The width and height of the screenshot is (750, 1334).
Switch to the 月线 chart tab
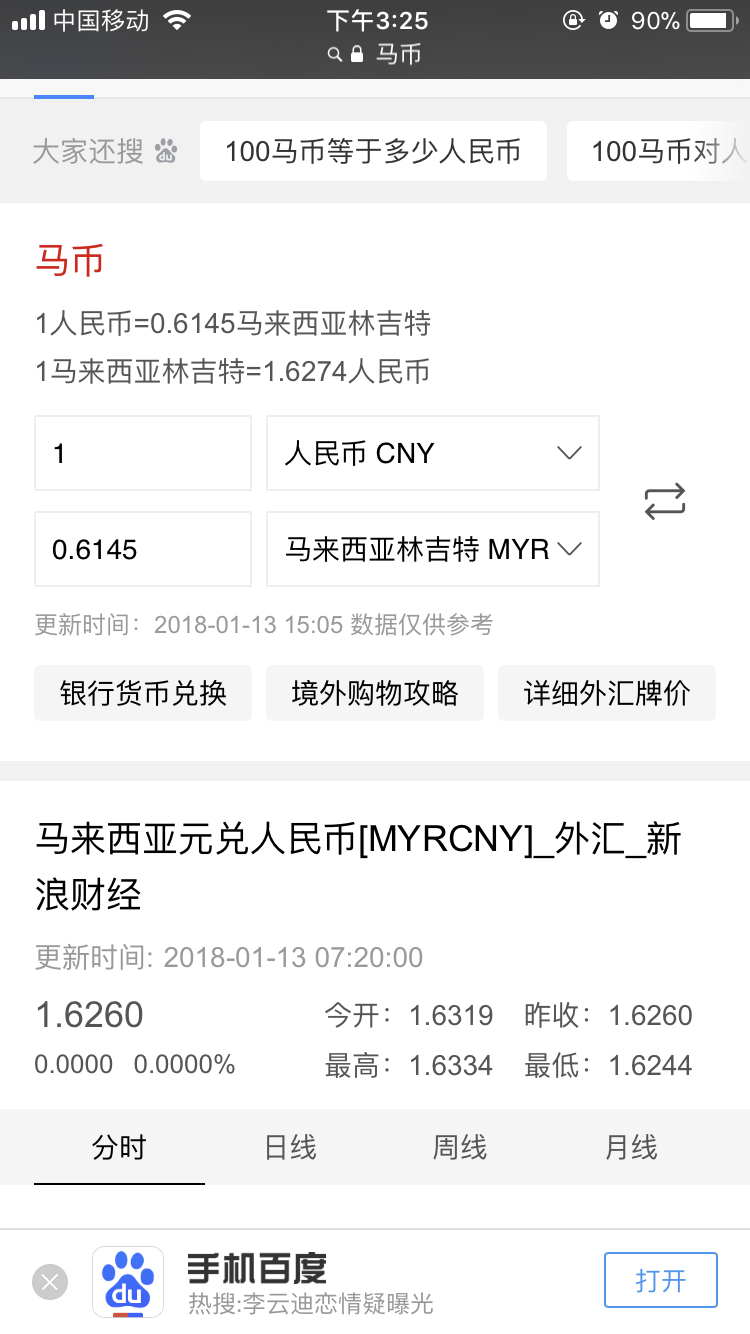(630, 1147)
